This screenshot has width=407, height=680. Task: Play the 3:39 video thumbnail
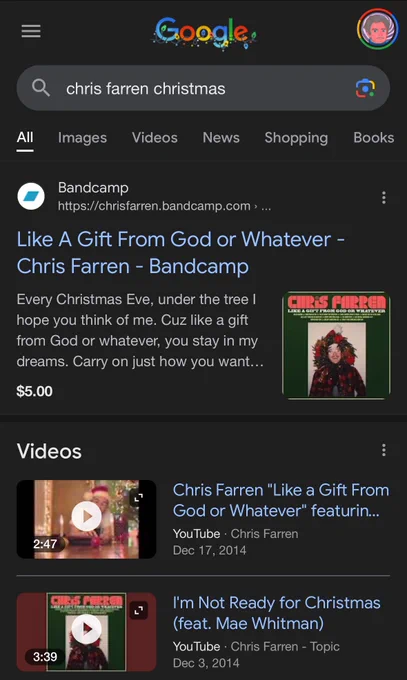point(86,632)
